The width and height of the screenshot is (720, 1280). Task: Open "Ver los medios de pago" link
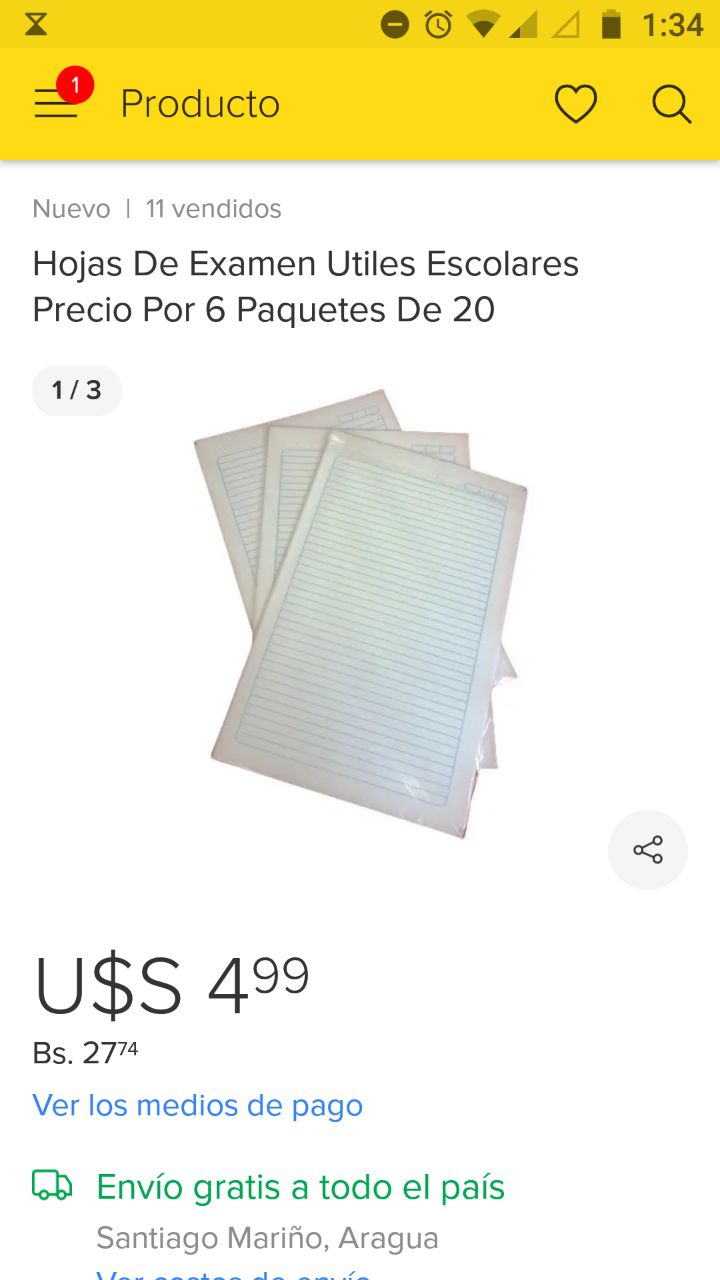pos(197,1105)
